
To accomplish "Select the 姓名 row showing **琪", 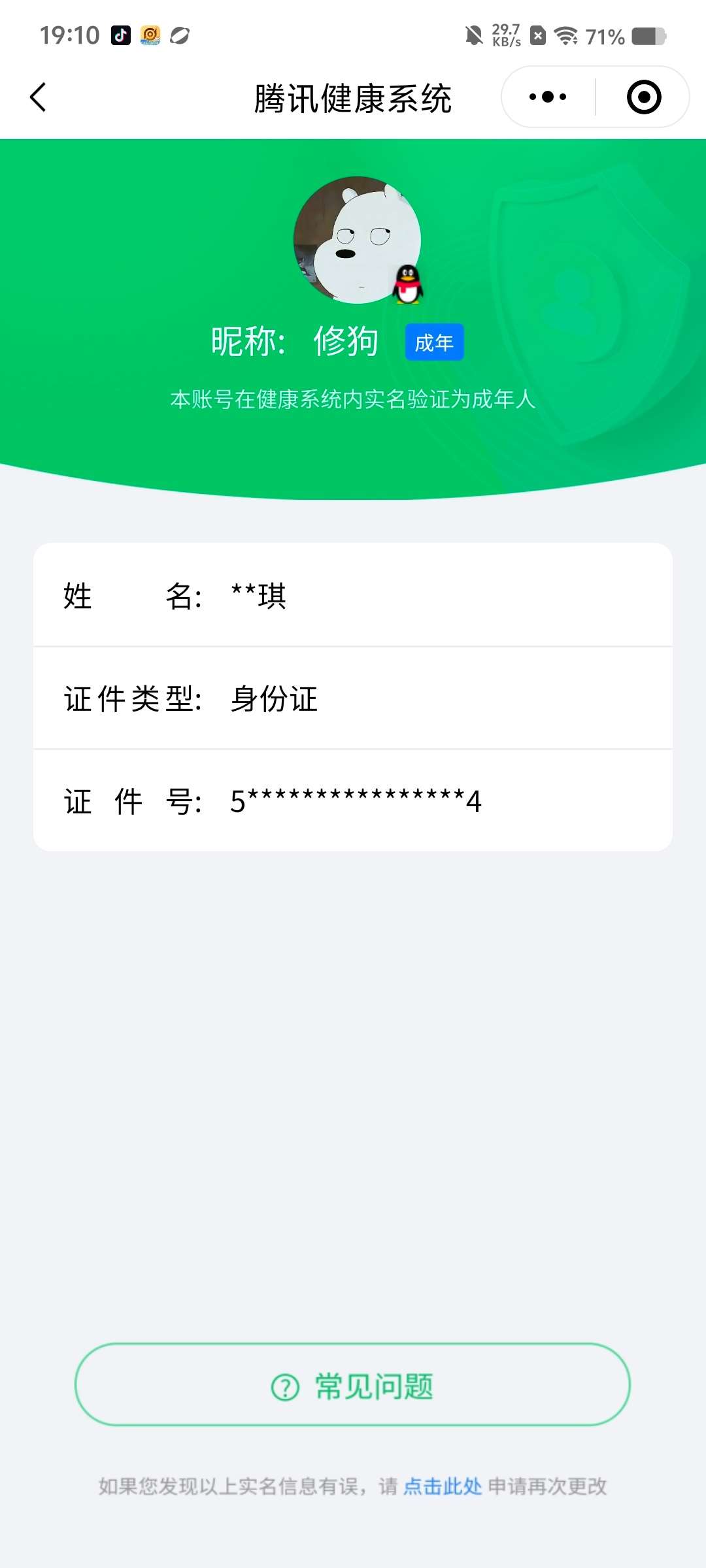I will tap(353, 596).
